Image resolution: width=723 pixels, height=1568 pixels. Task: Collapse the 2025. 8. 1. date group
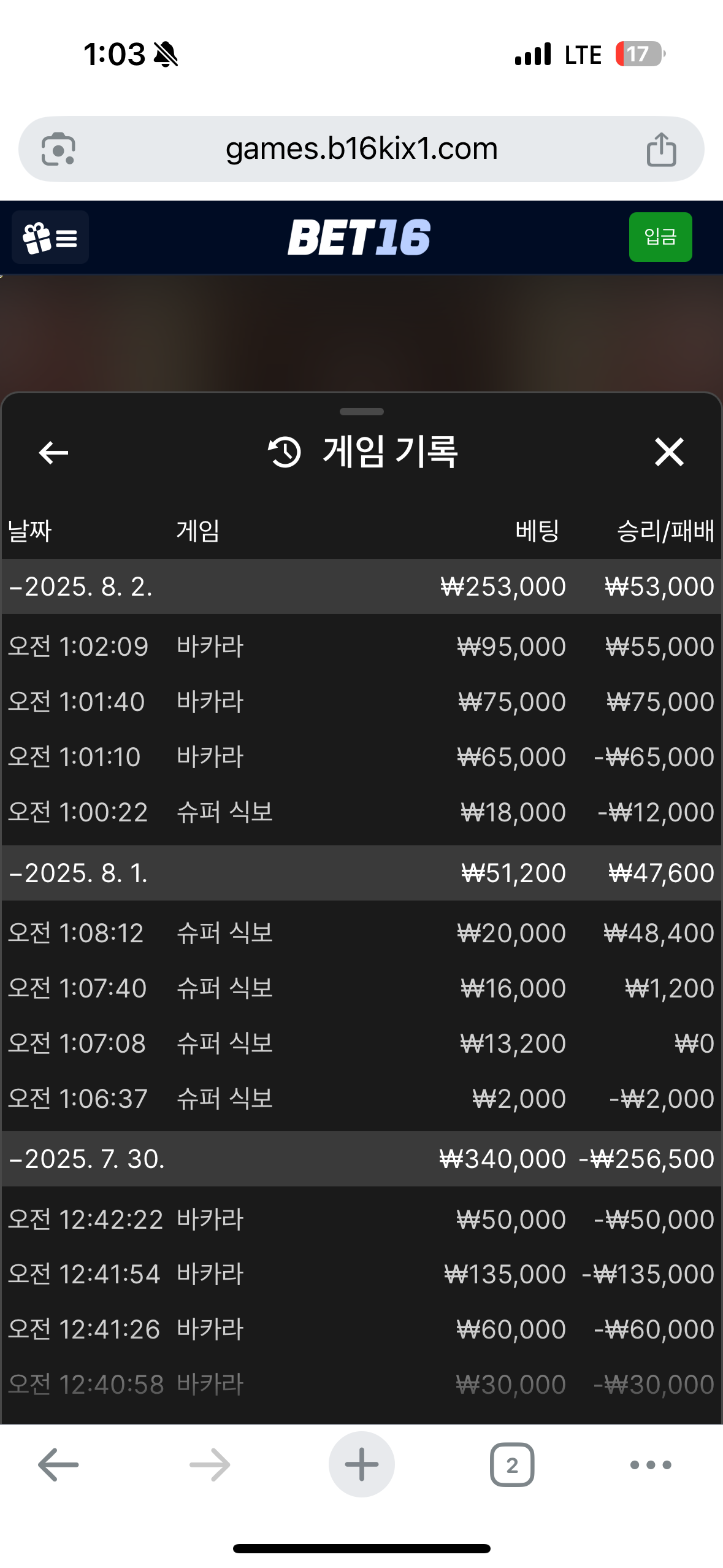[361, 873]
